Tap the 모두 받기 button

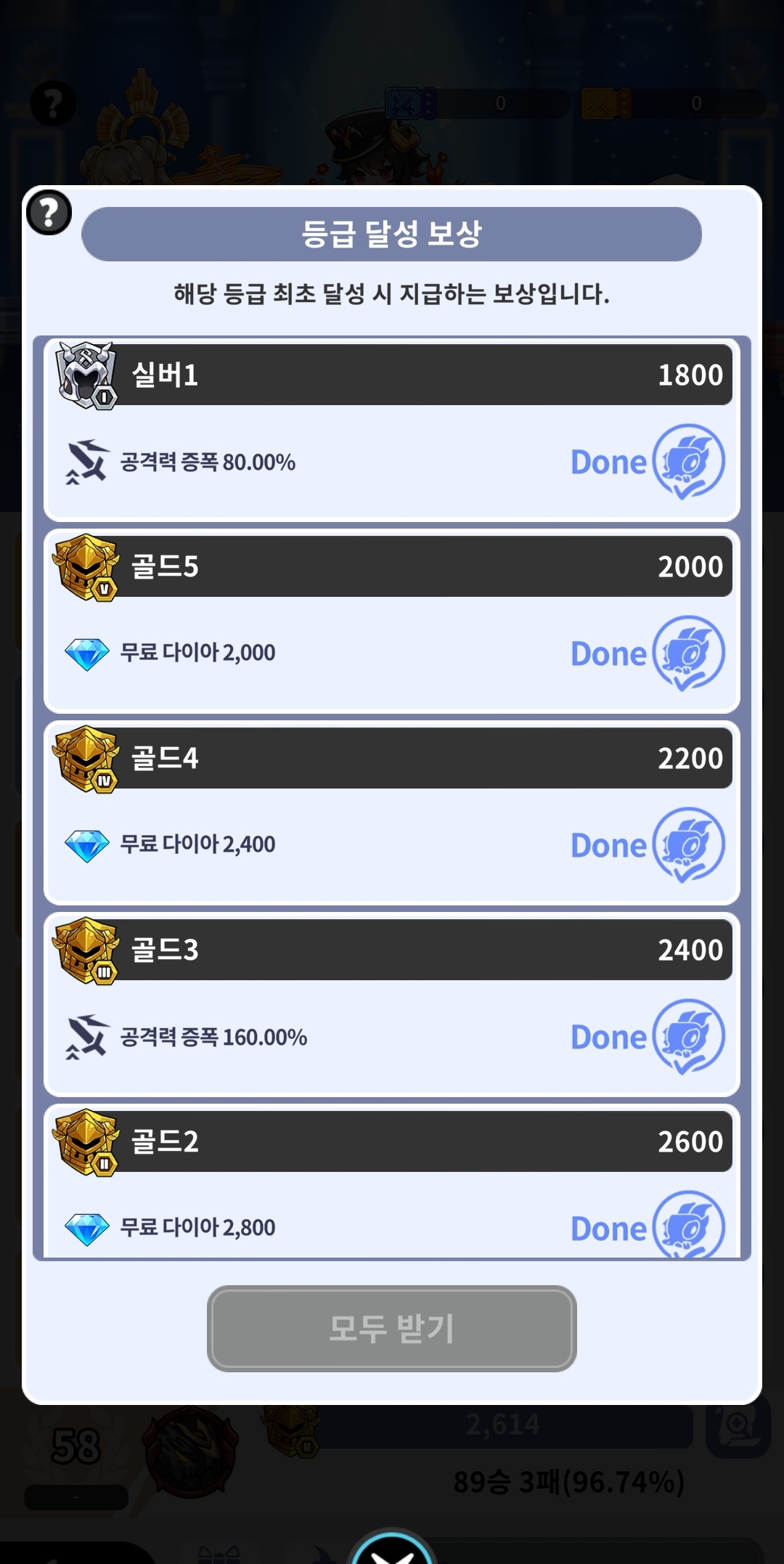pos(391,1328)
